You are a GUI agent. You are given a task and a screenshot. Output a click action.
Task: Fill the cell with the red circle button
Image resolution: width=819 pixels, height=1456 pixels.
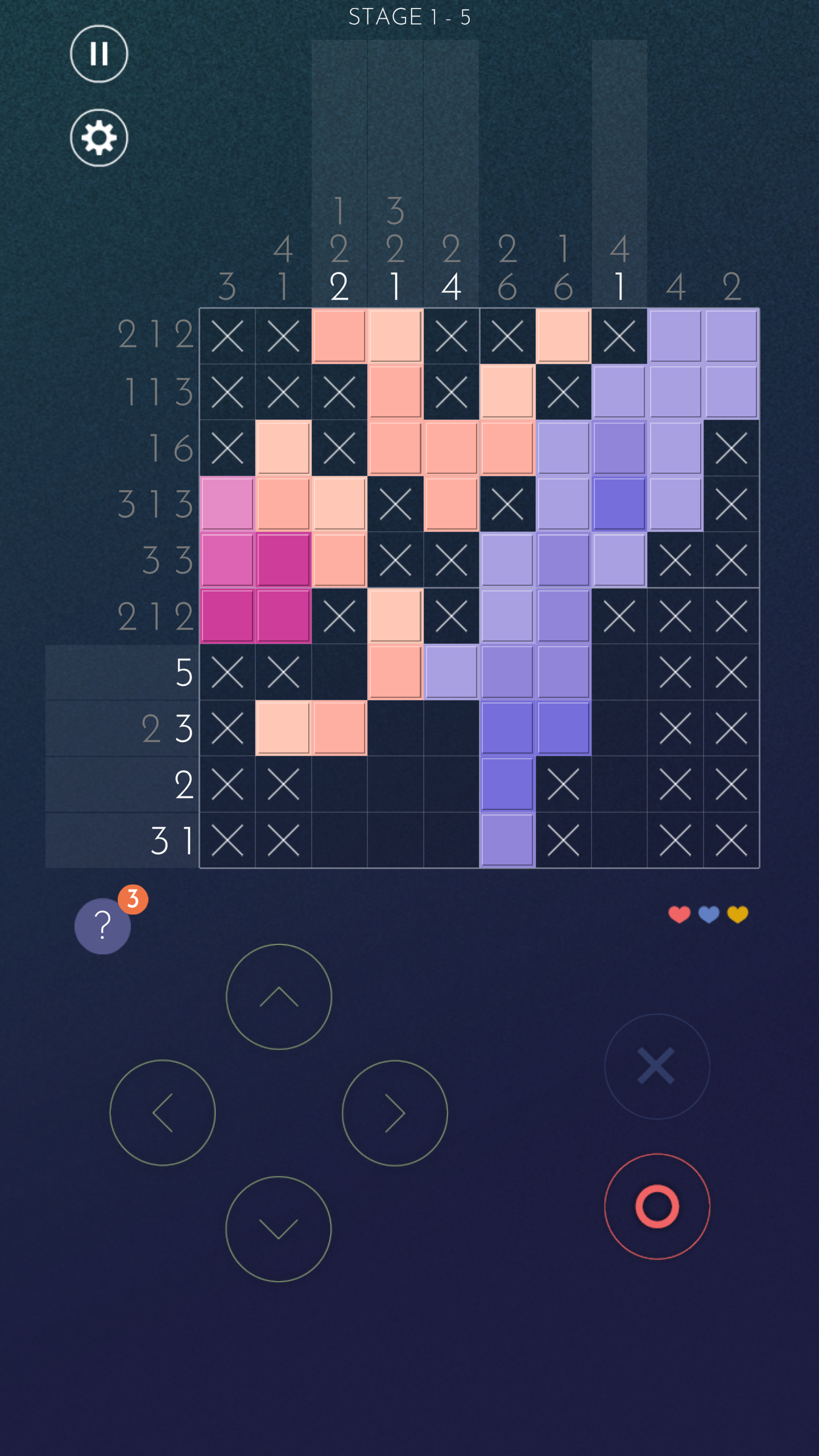tap(657, 1206)
